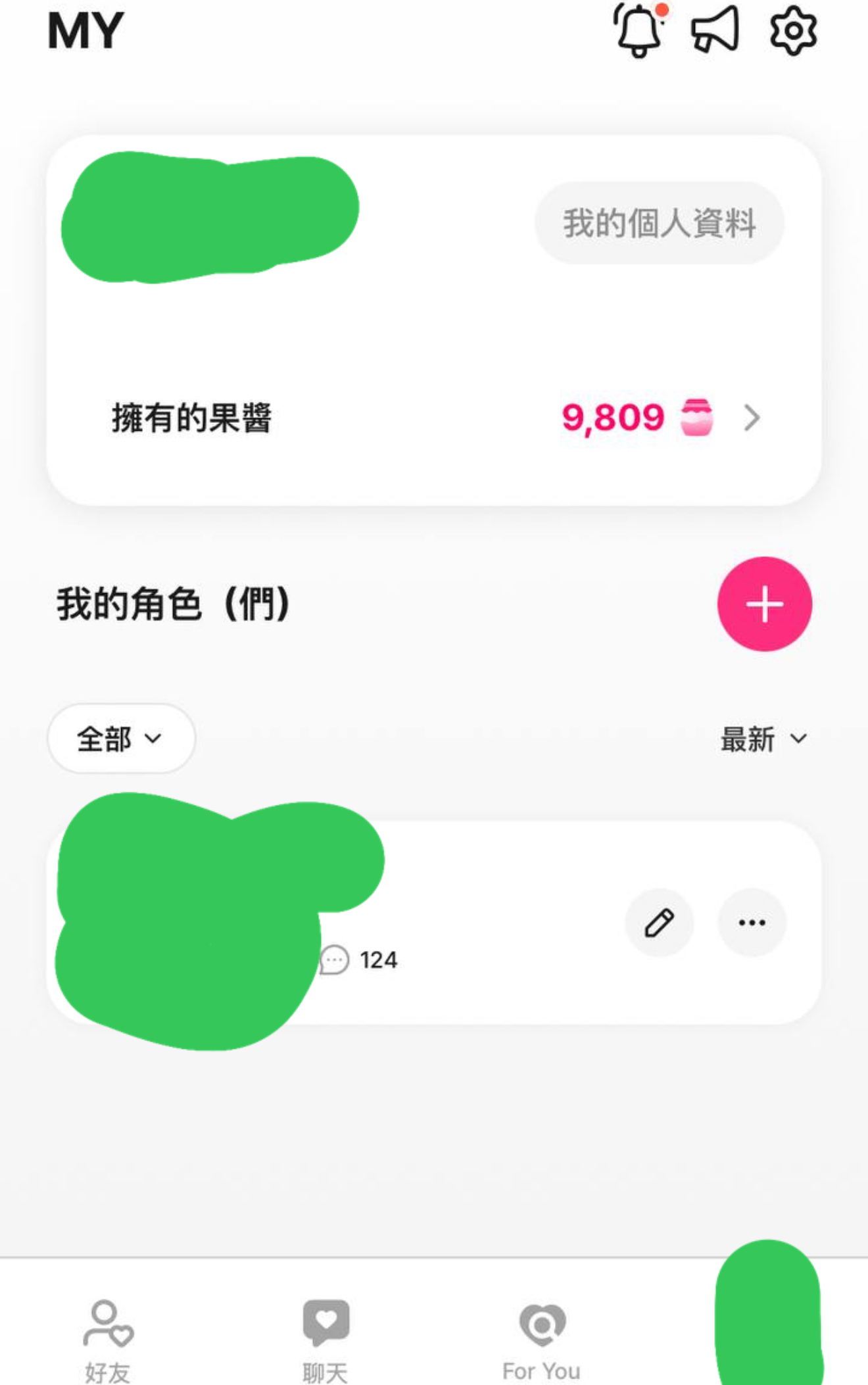This screenshot has width=868, height=1385.
Task: Change sort order from 最新
Action: (763, 739)
